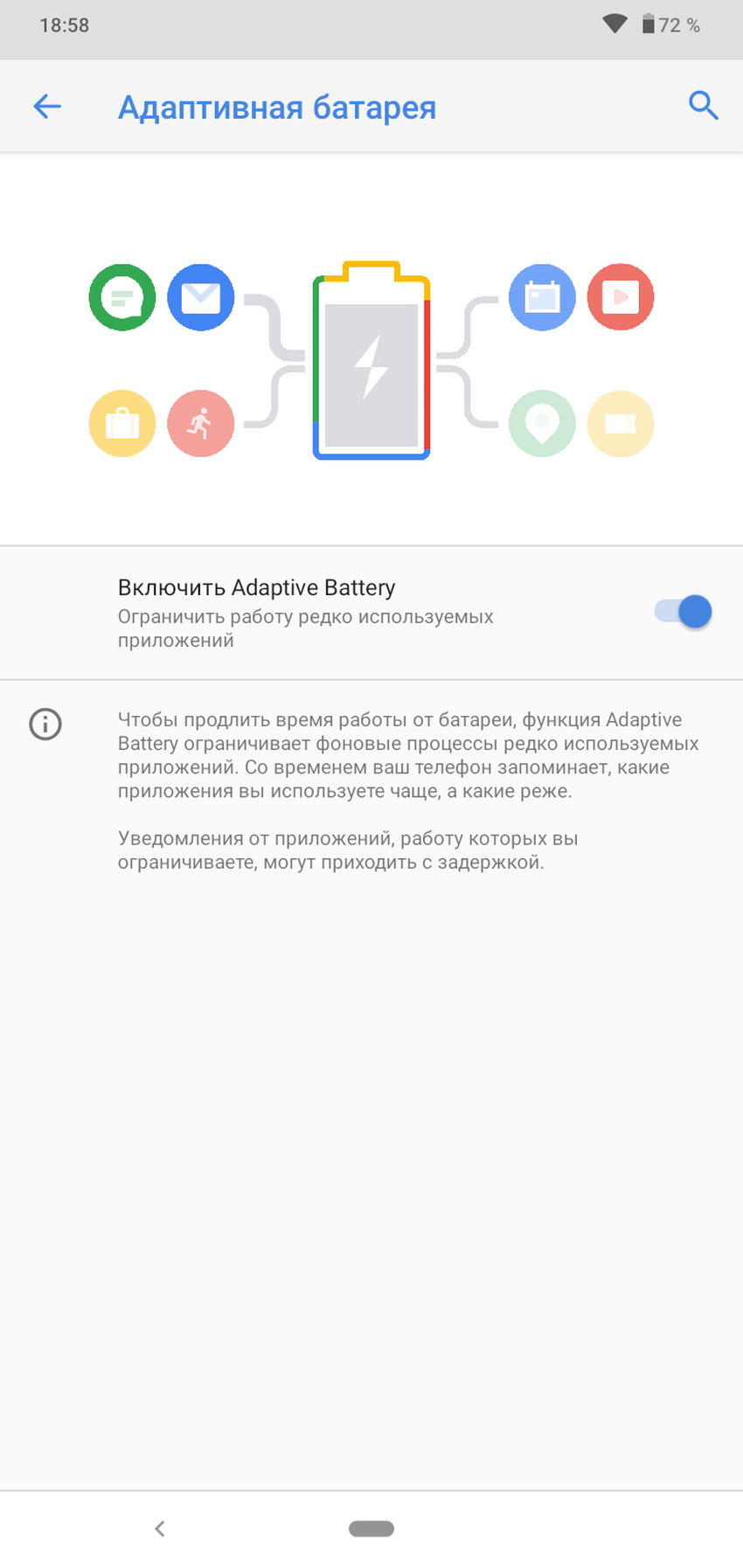The height and width of the screenshot is (1568, 743).
Task: Tap the home pill button
Action: 371,1528
